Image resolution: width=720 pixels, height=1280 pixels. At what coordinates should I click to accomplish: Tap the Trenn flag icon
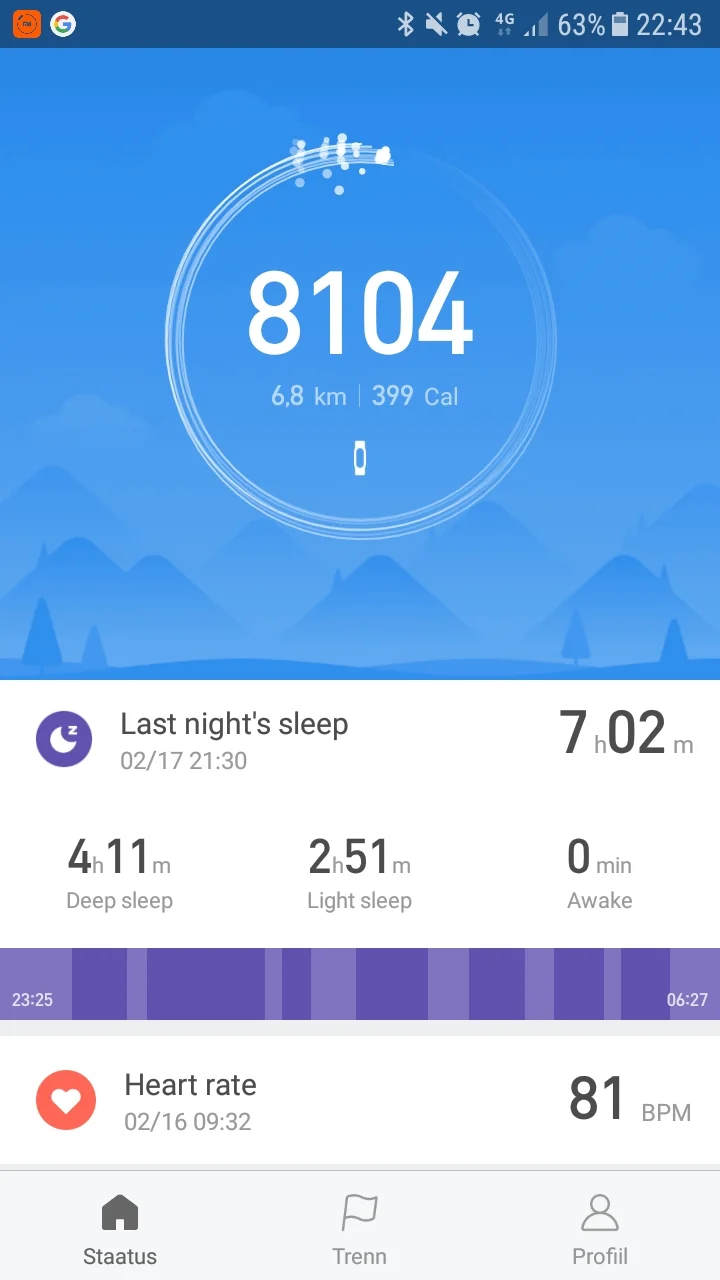[x=359, y=1211]
